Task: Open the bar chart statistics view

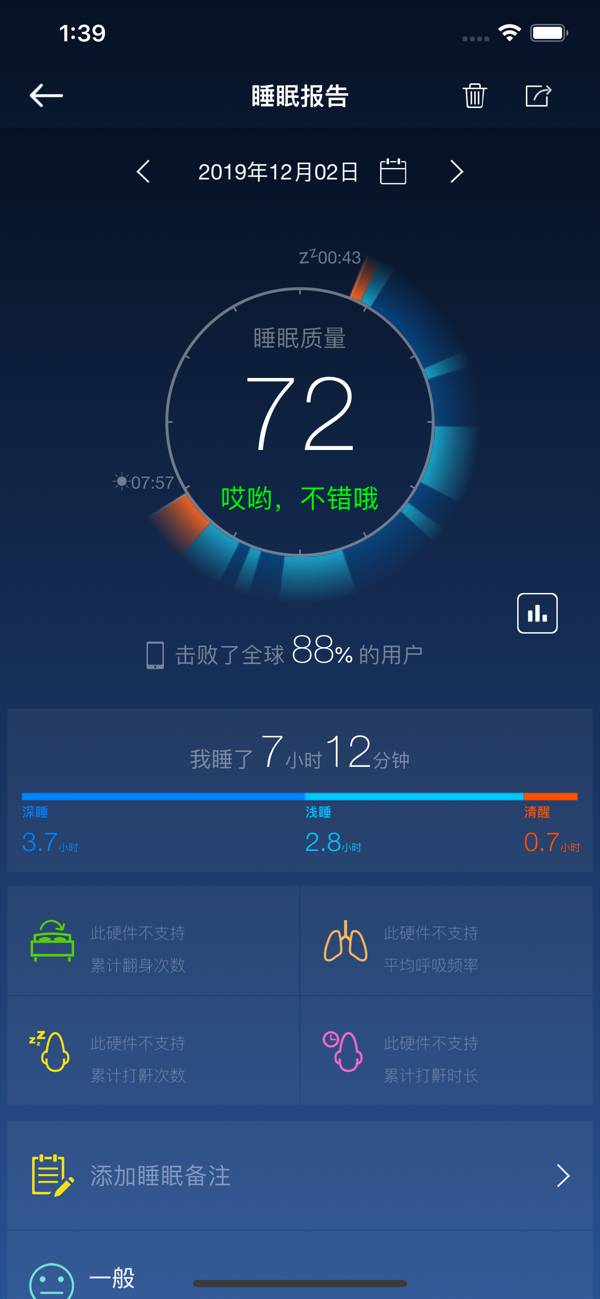Action: [537, 613]
